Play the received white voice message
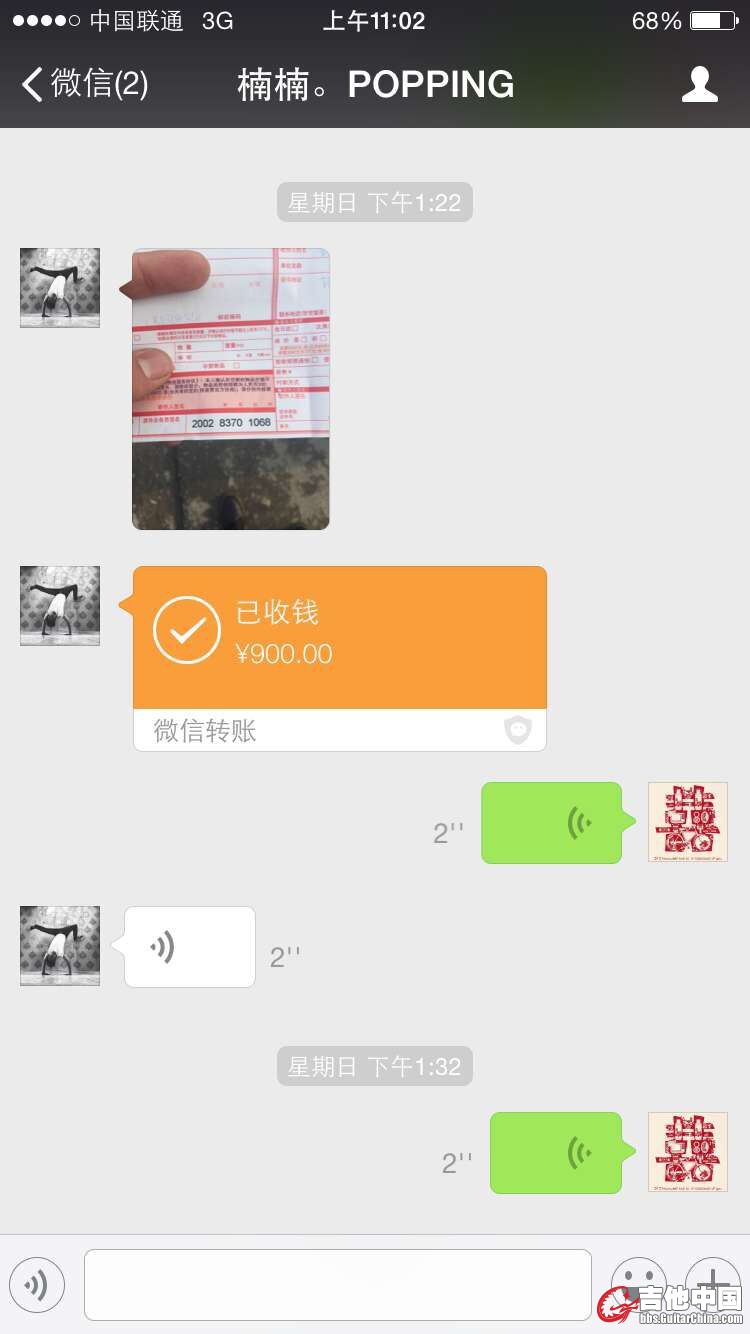750x1334 pixels. [x=189, y=947]
